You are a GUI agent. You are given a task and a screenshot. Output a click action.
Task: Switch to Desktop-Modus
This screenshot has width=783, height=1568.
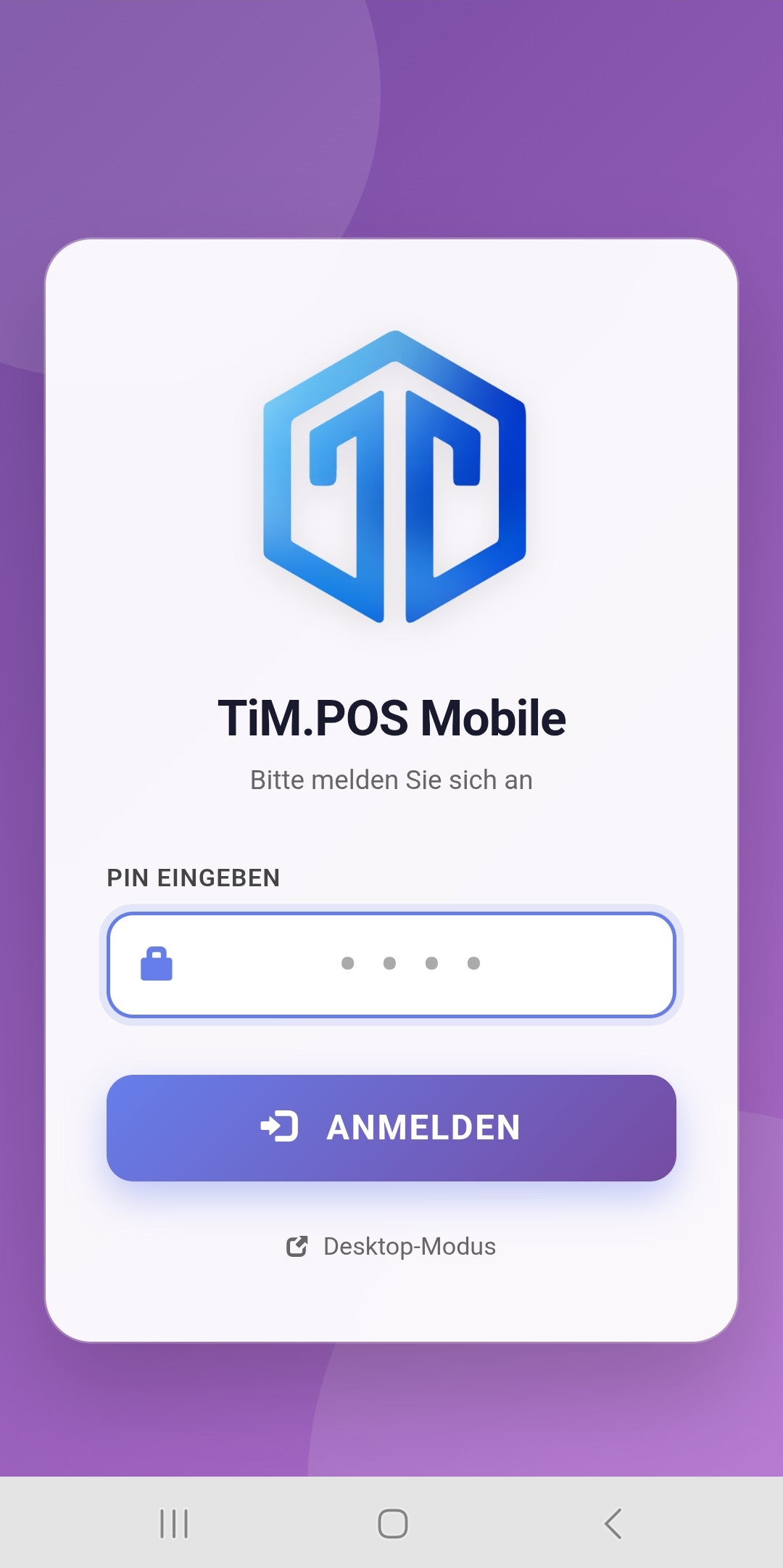pos(391,1247)
